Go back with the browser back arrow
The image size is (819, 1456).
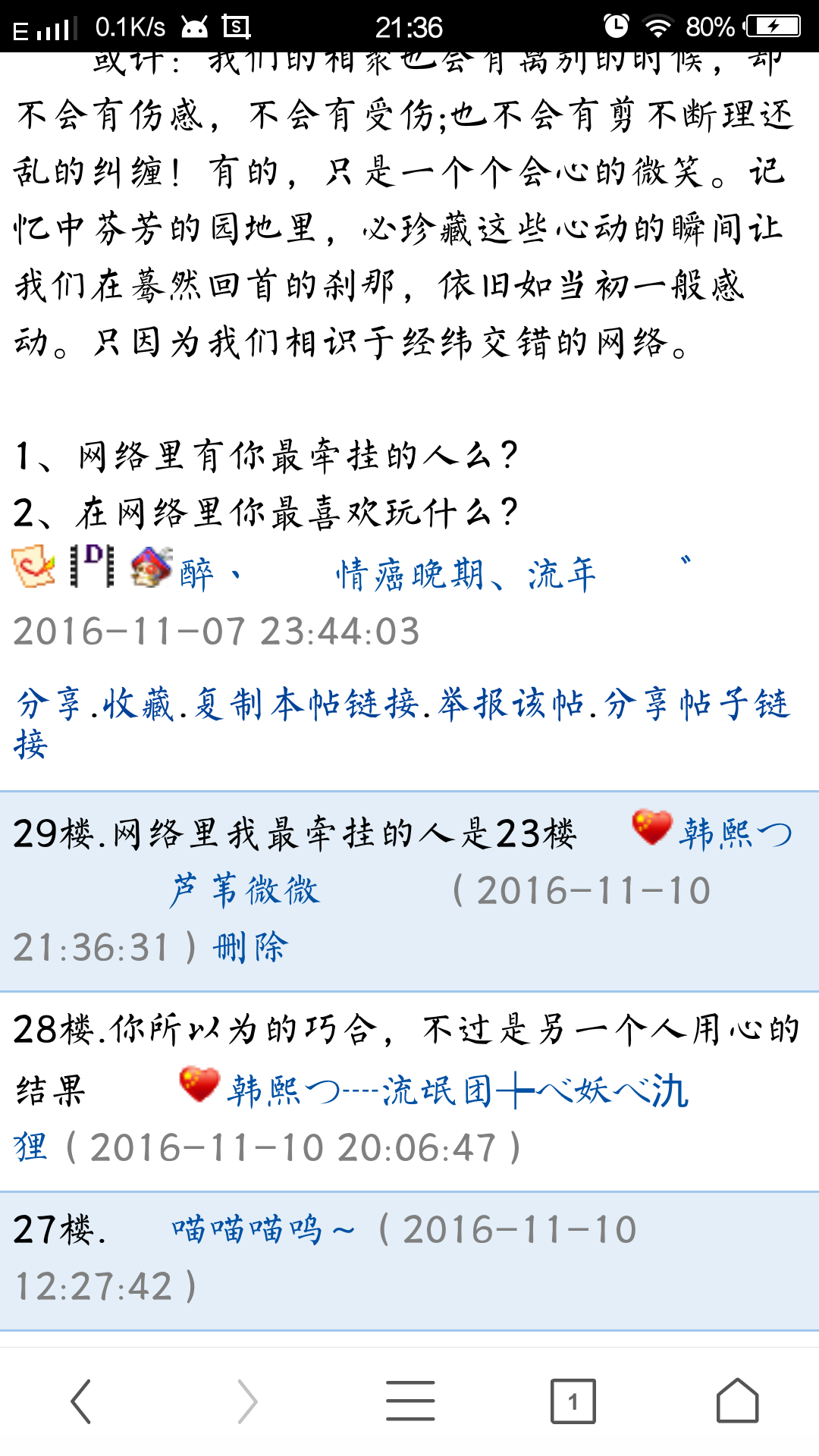[x=81, y=1401]
